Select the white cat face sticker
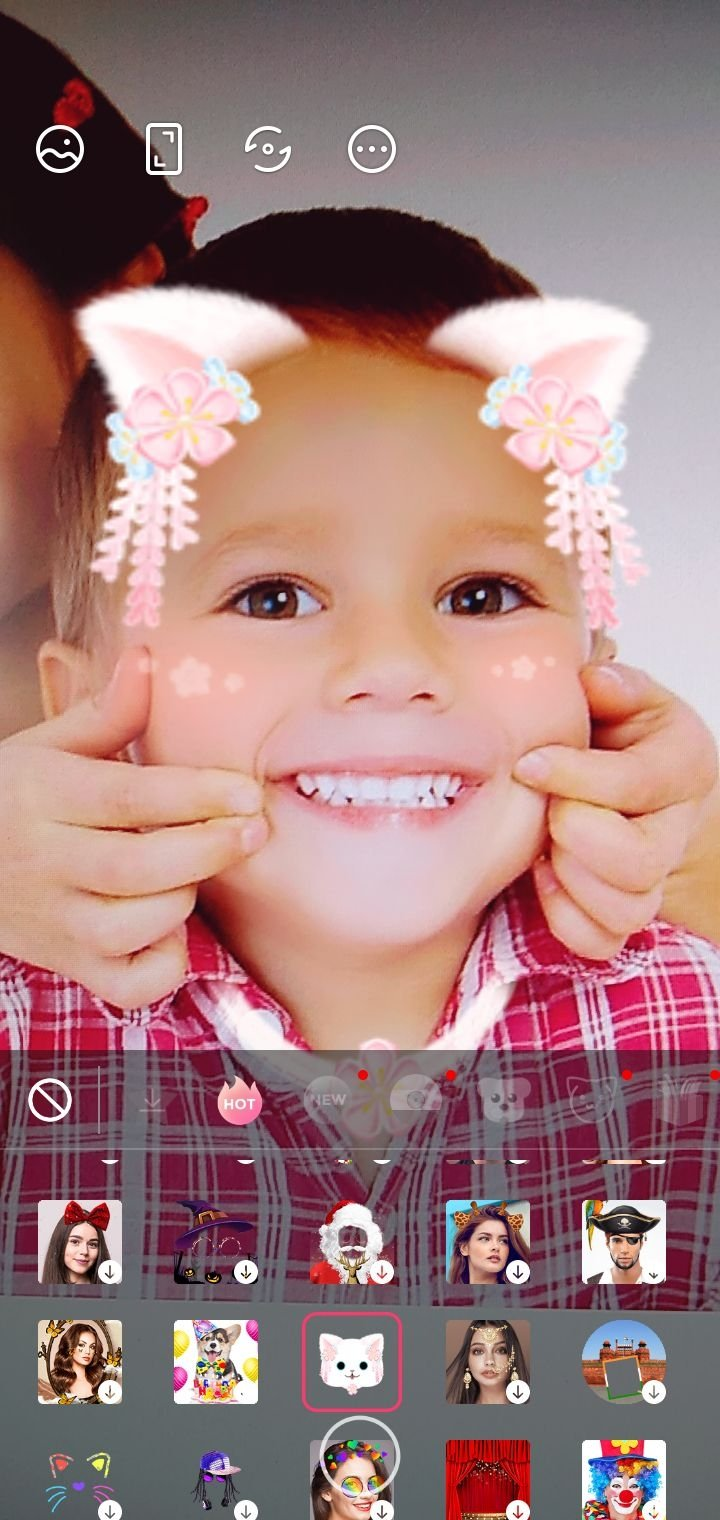The width and height of the screenshot is (720, 1520). click(352, 1362)
